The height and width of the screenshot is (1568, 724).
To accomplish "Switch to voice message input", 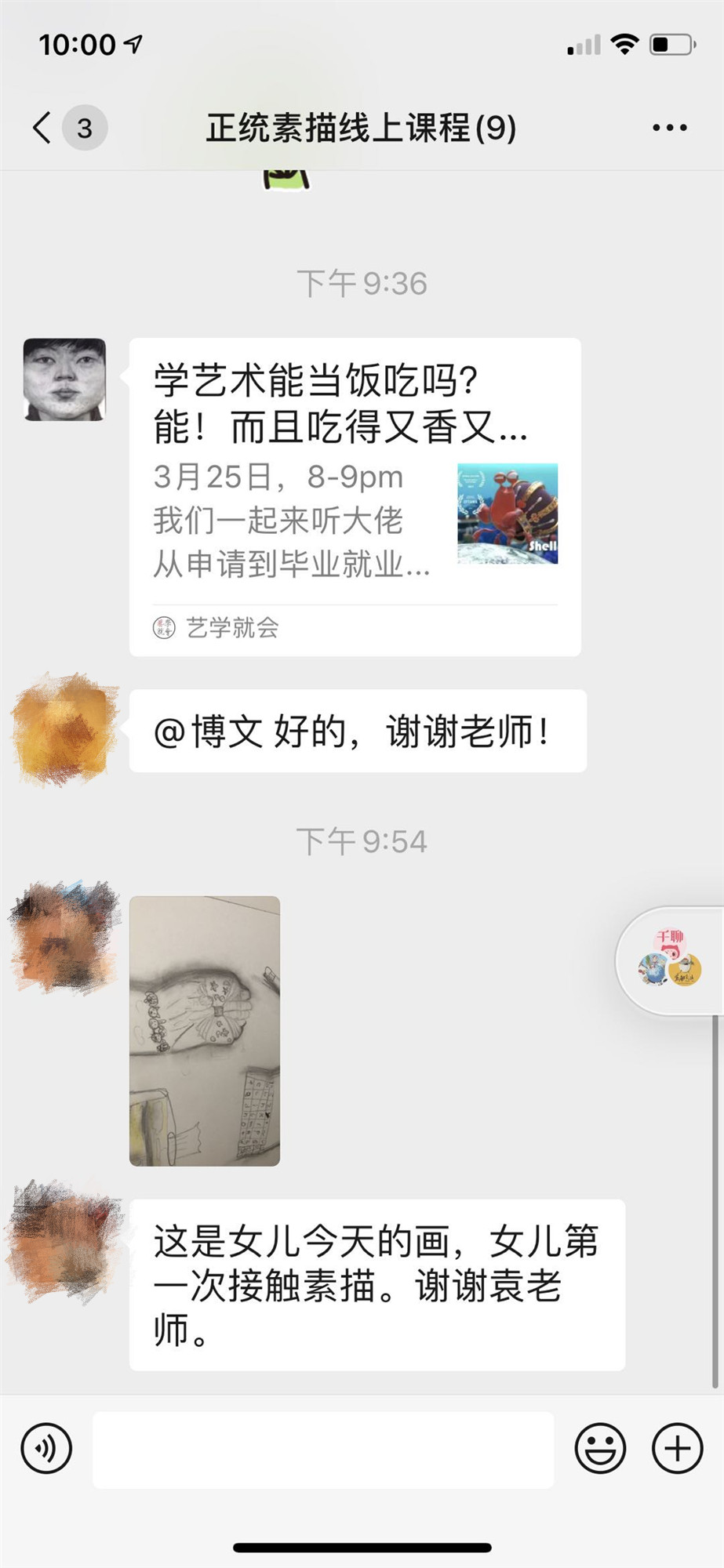I will (47, 1448).
